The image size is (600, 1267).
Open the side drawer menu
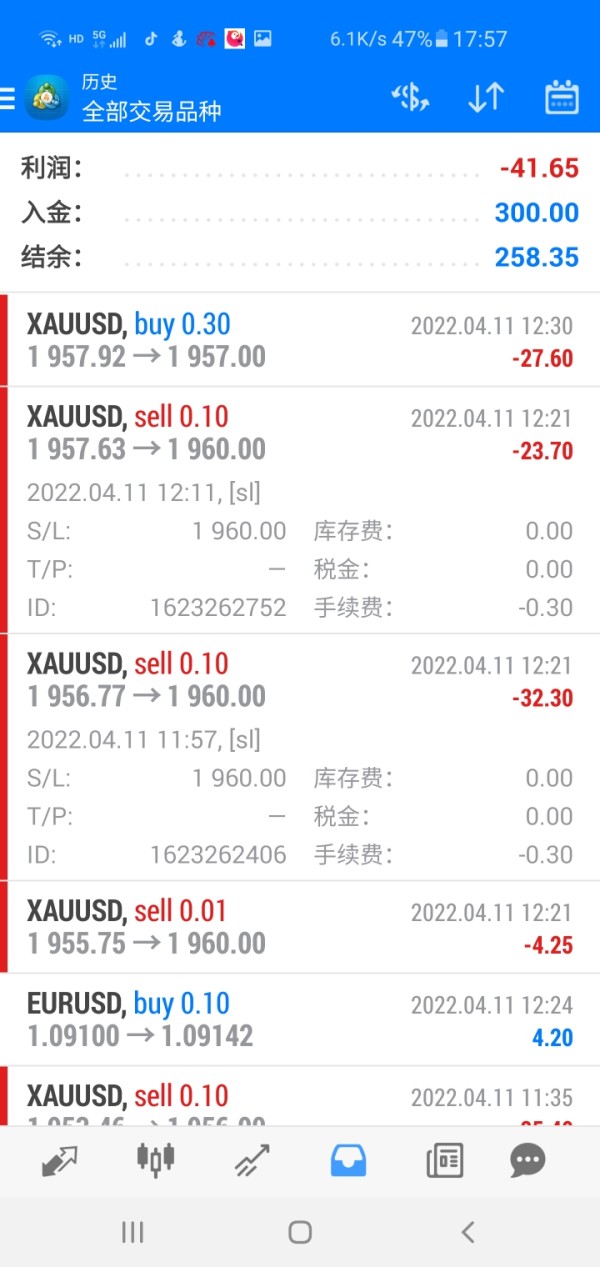click(x=8, y=98)
